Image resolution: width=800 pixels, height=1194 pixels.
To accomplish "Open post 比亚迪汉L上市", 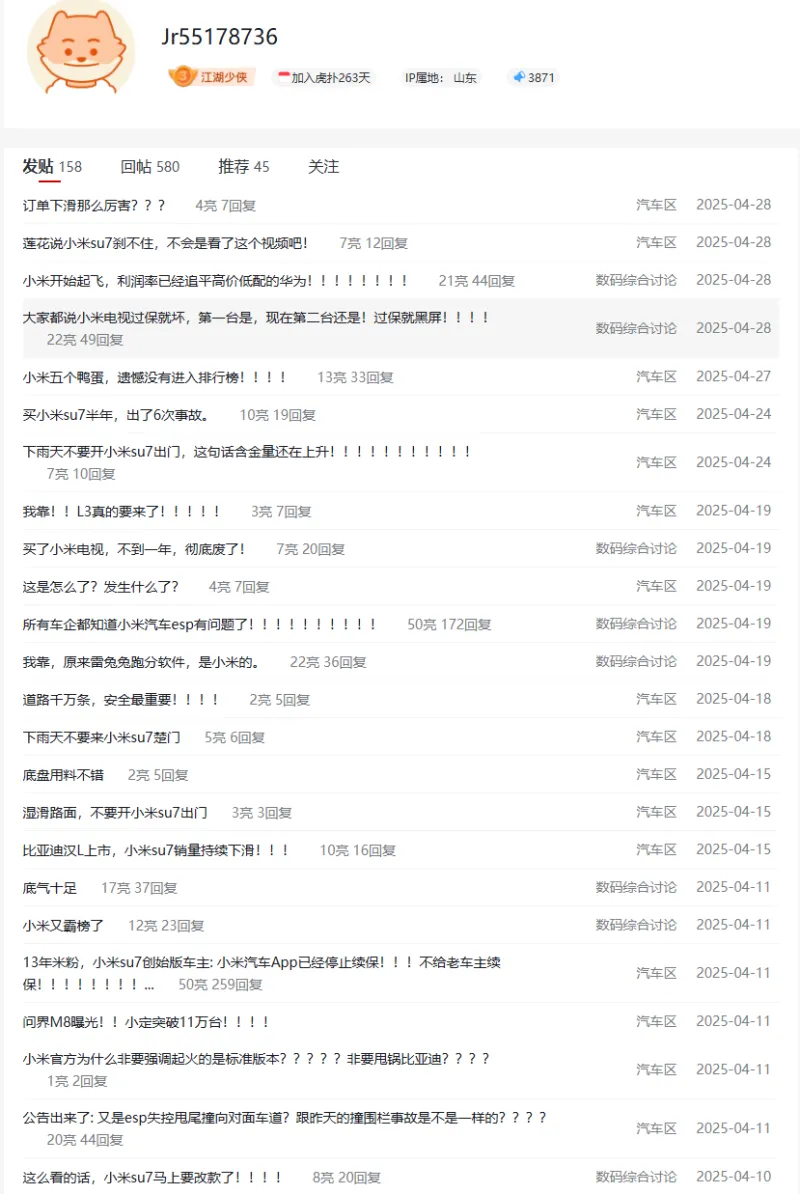I will (156, 850).
